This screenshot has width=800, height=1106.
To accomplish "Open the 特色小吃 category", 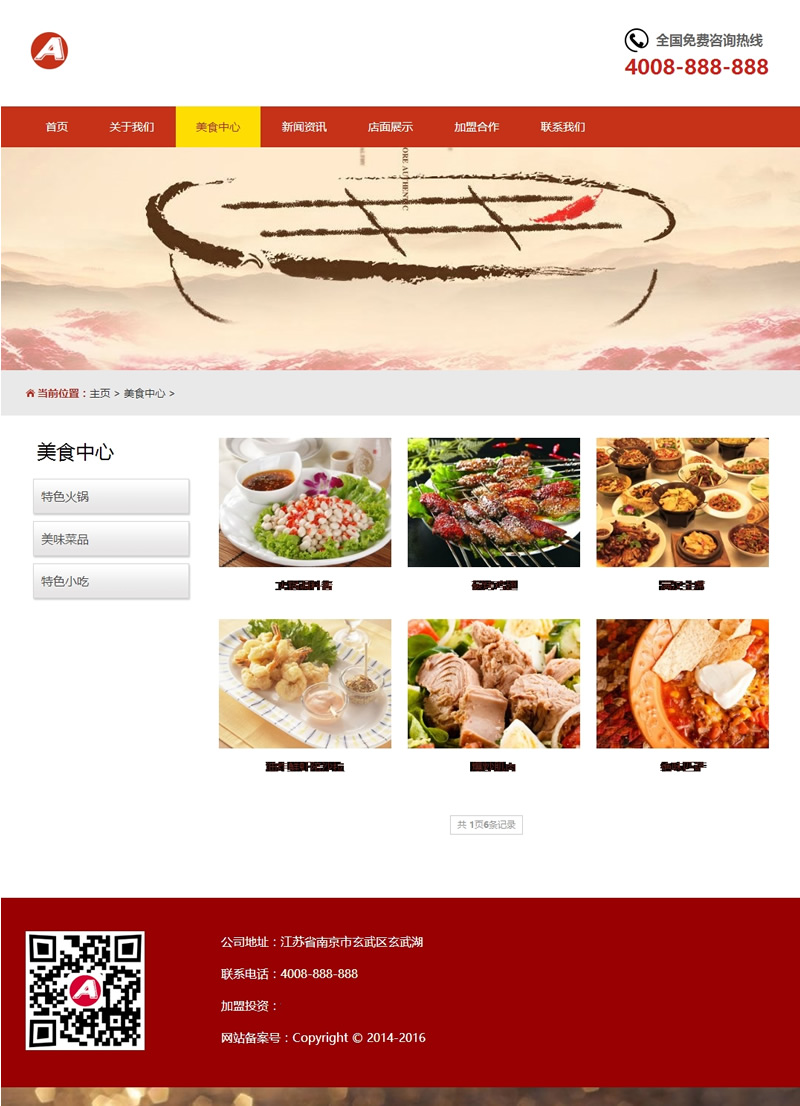I will 111,581.
